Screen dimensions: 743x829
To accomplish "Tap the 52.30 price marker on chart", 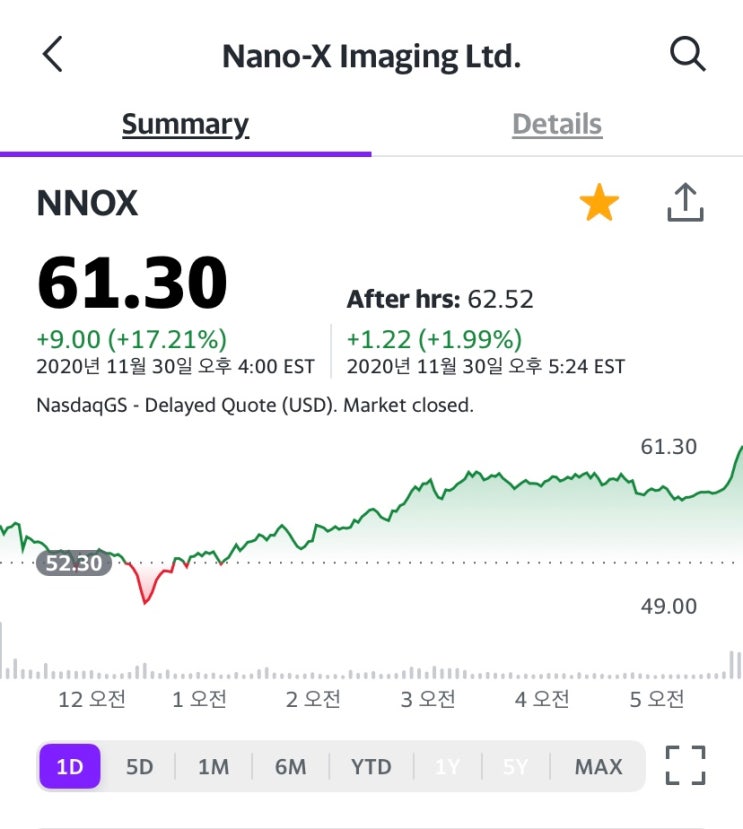I will click(x=75, y=563).
